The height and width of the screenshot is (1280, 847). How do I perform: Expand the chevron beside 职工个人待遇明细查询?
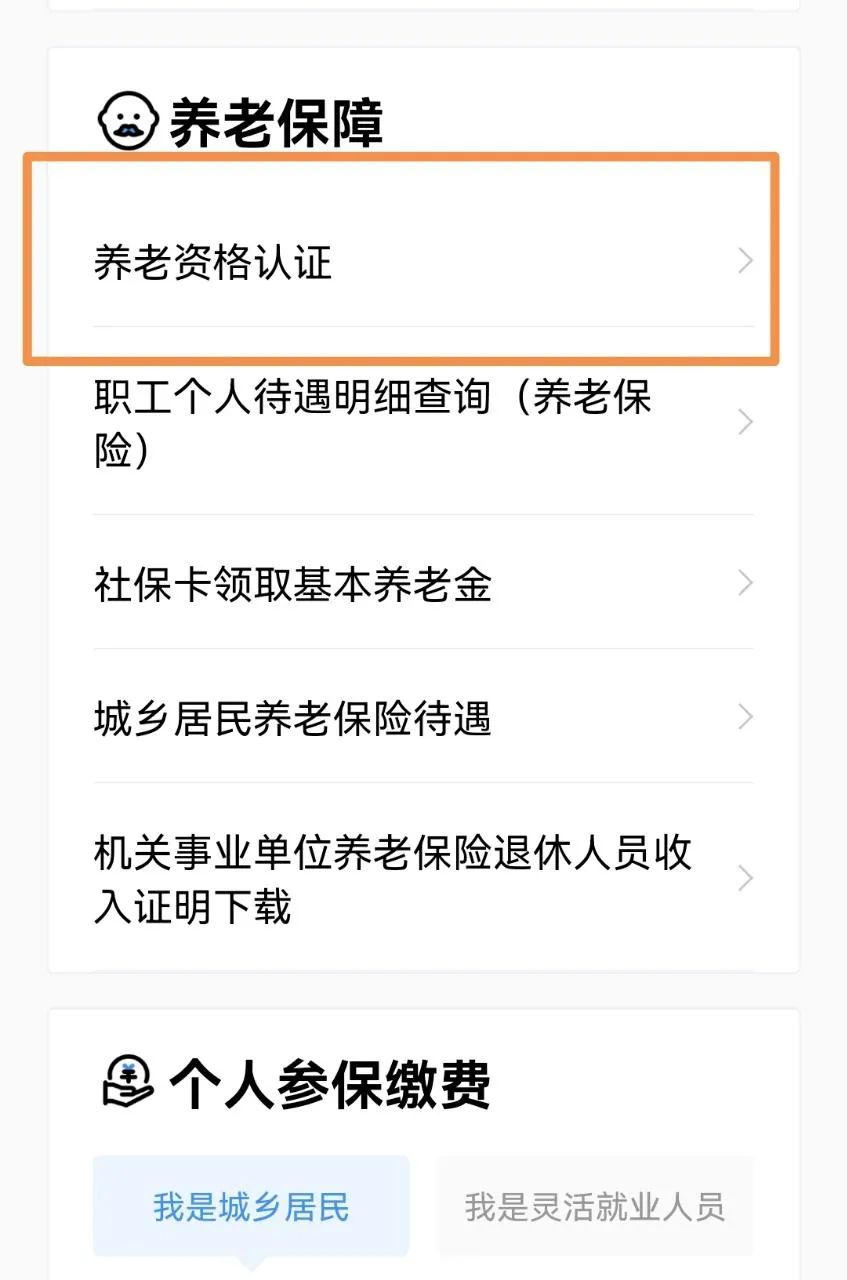(x=744, y=422)
